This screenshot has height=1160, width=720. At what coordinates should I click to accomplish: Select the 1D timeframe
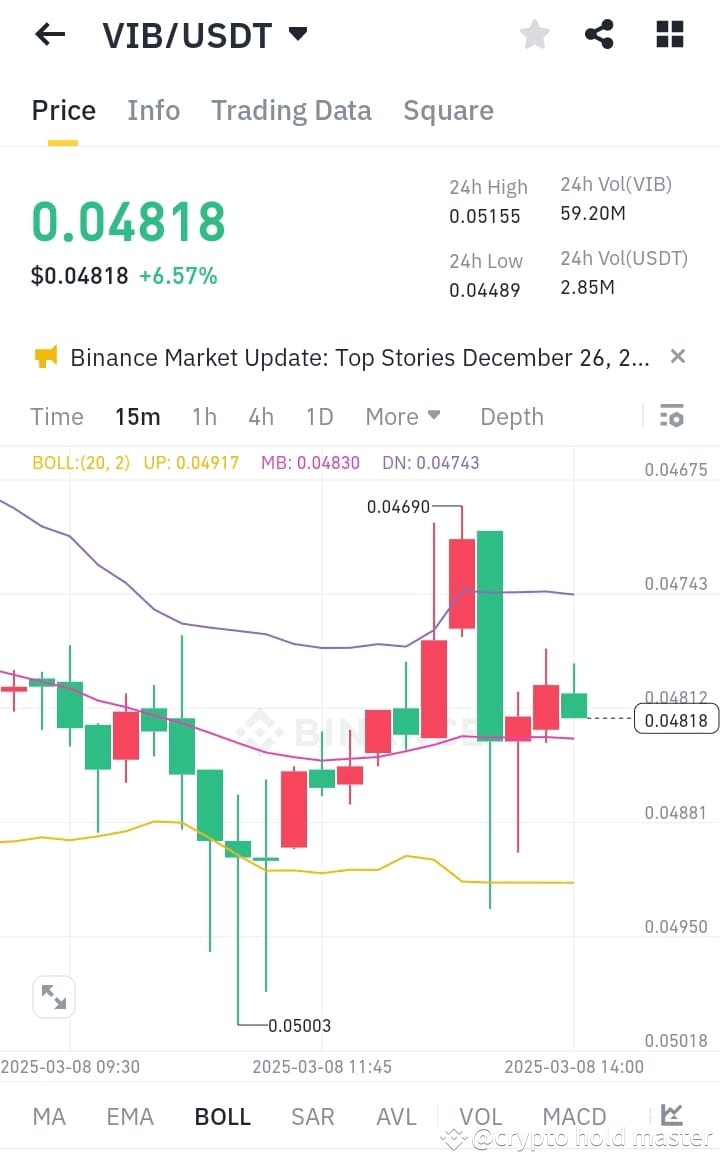tap(319, 416)
